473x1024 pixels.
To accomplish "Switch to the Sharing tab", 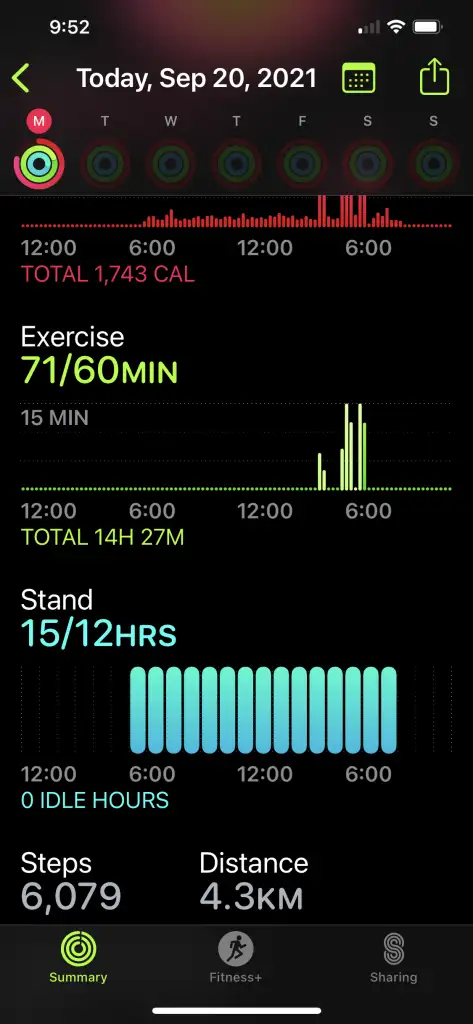I will [x=393, y=957].
